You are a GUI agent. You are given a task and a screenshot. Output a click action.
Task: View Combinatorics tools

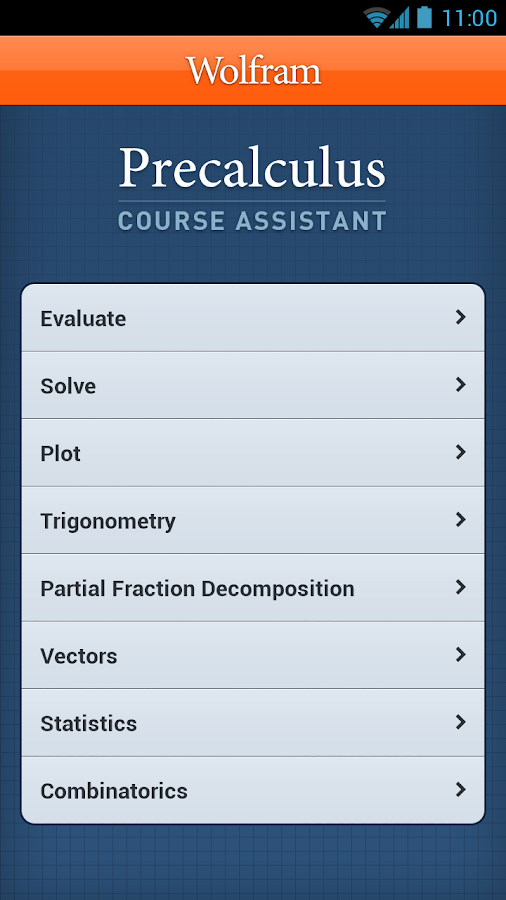tap(253, 790)
